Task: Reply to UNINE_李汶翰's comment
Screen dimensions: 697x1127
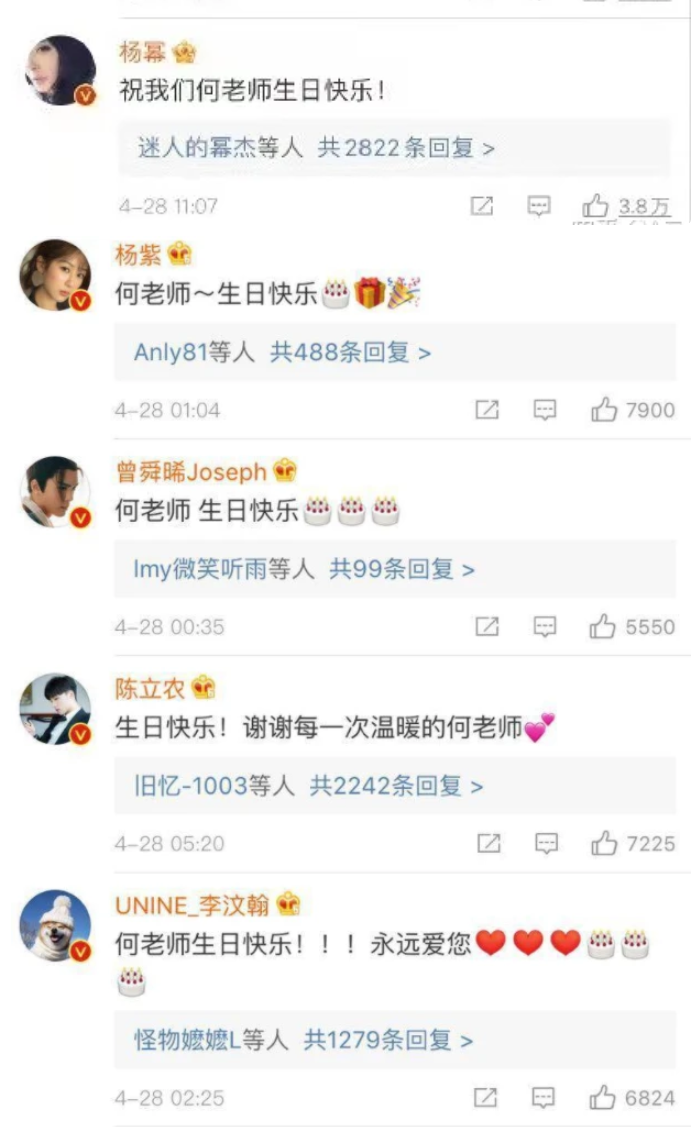Action: coord(544,1098)
